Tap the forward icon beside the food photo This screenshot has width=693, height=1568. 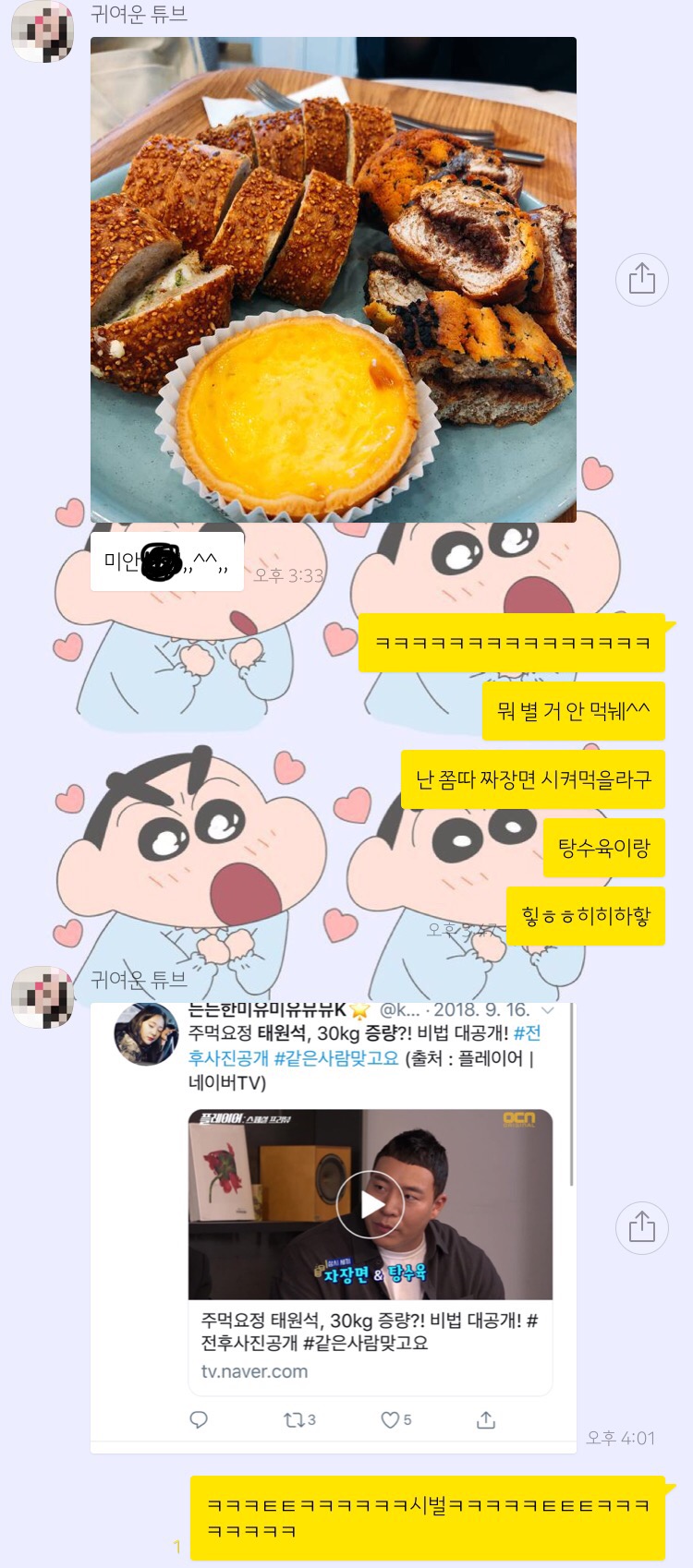642,280
